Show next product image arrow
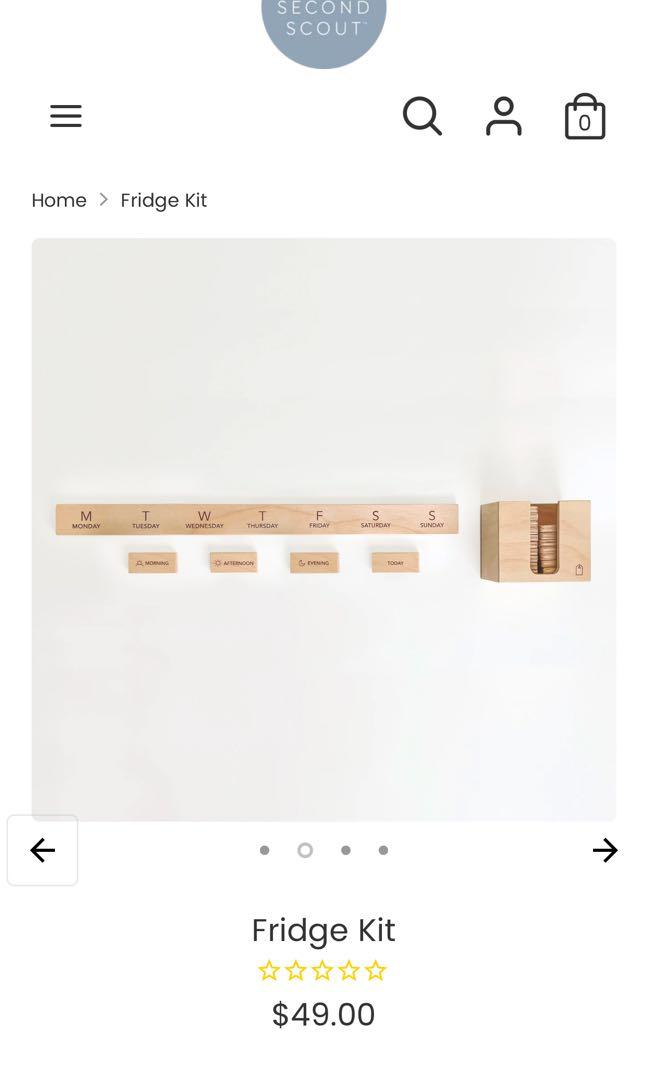This screenshot has height=1080, width=648. click(x=605, y=850)
